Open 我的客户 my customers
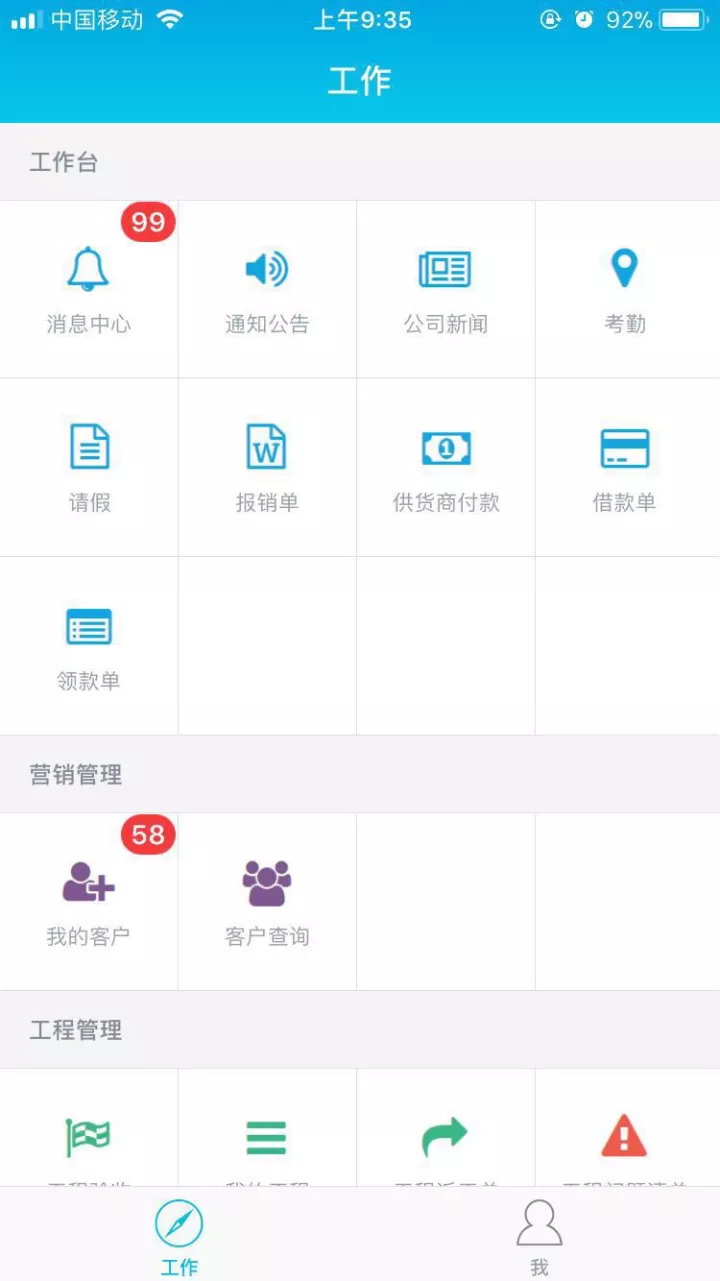Viewport: 720px width, 1281px height. [x=88, y=901]
